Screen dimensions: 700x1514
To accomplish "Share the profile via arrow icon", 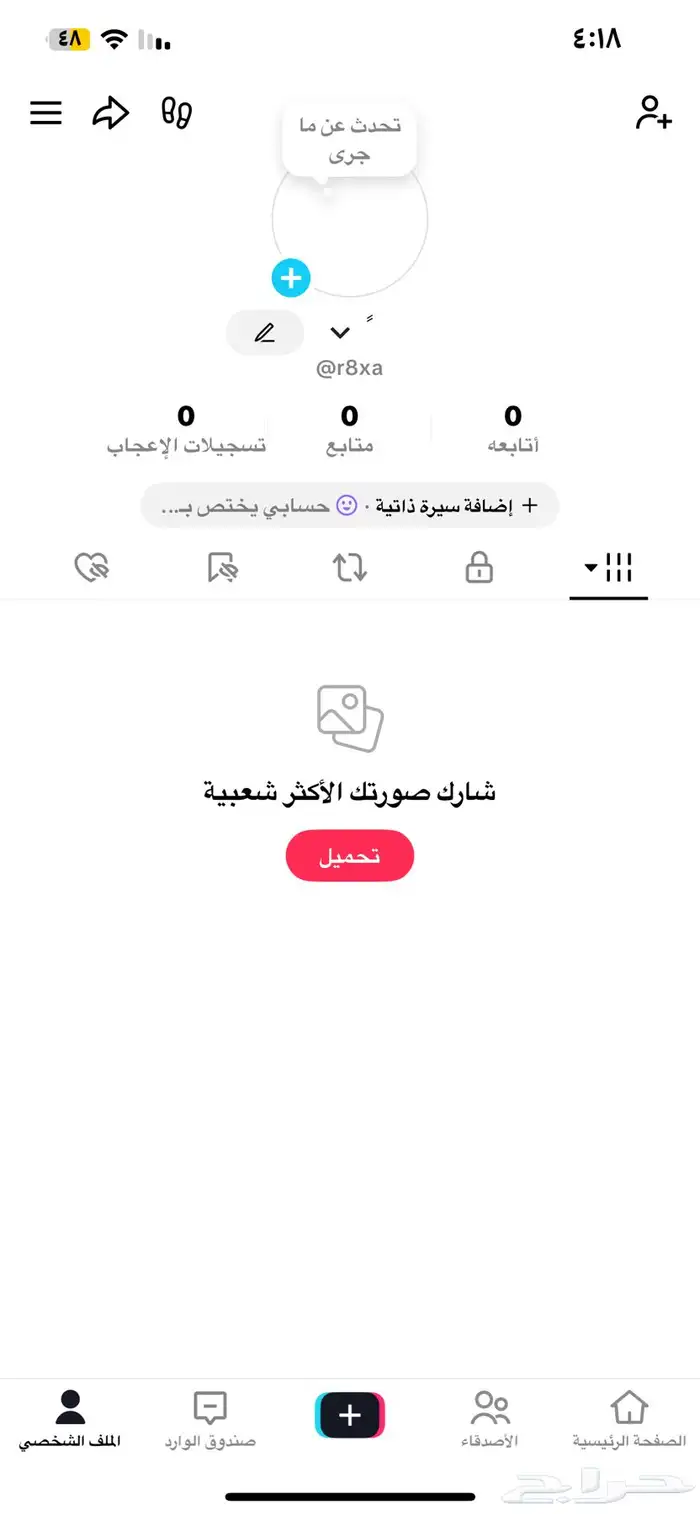I will (x=110, y=113).
